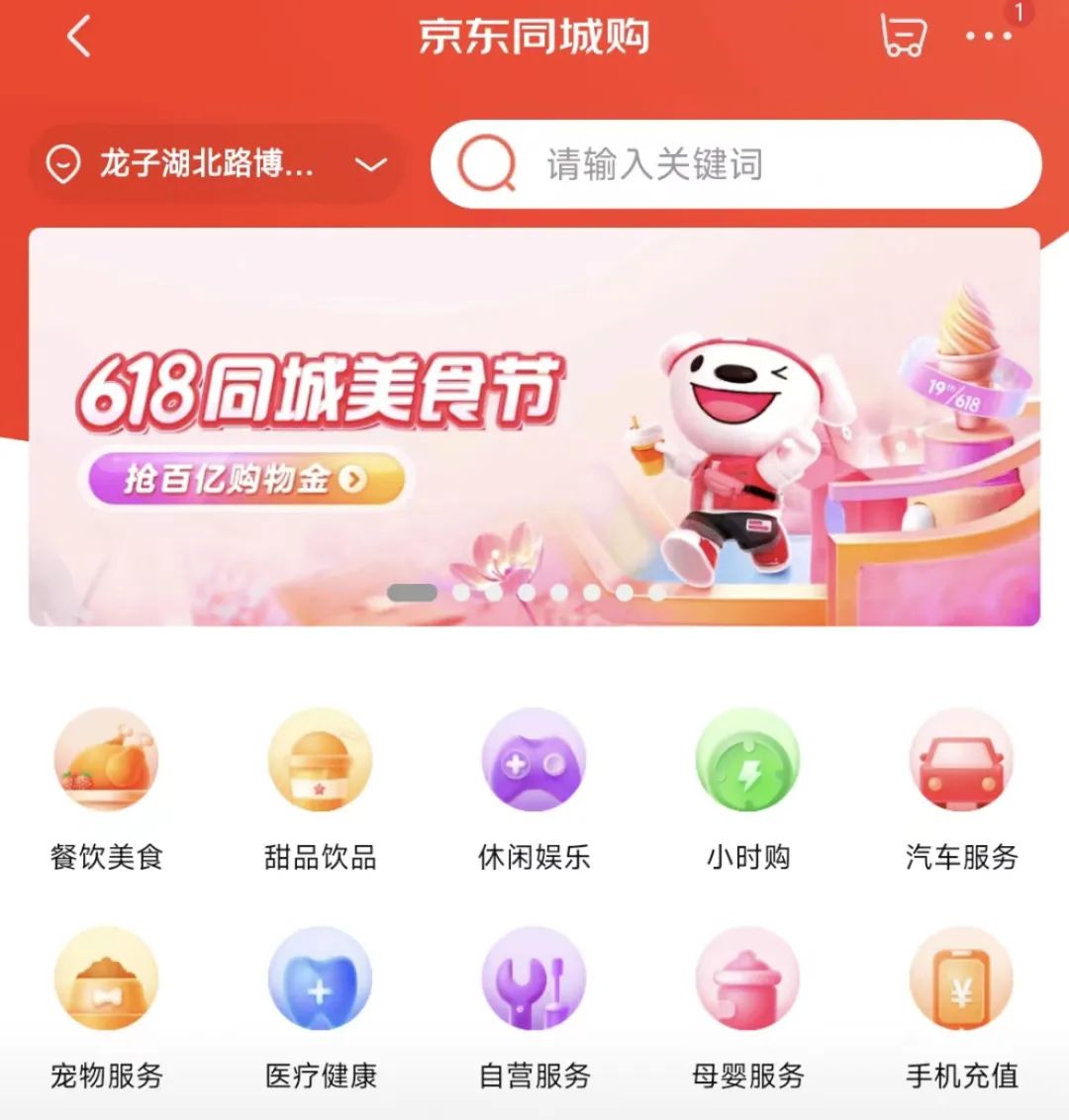Open 医疗健康 medical health section
The width and height of the screenshot is (1069, 1120).
(319, 980)
